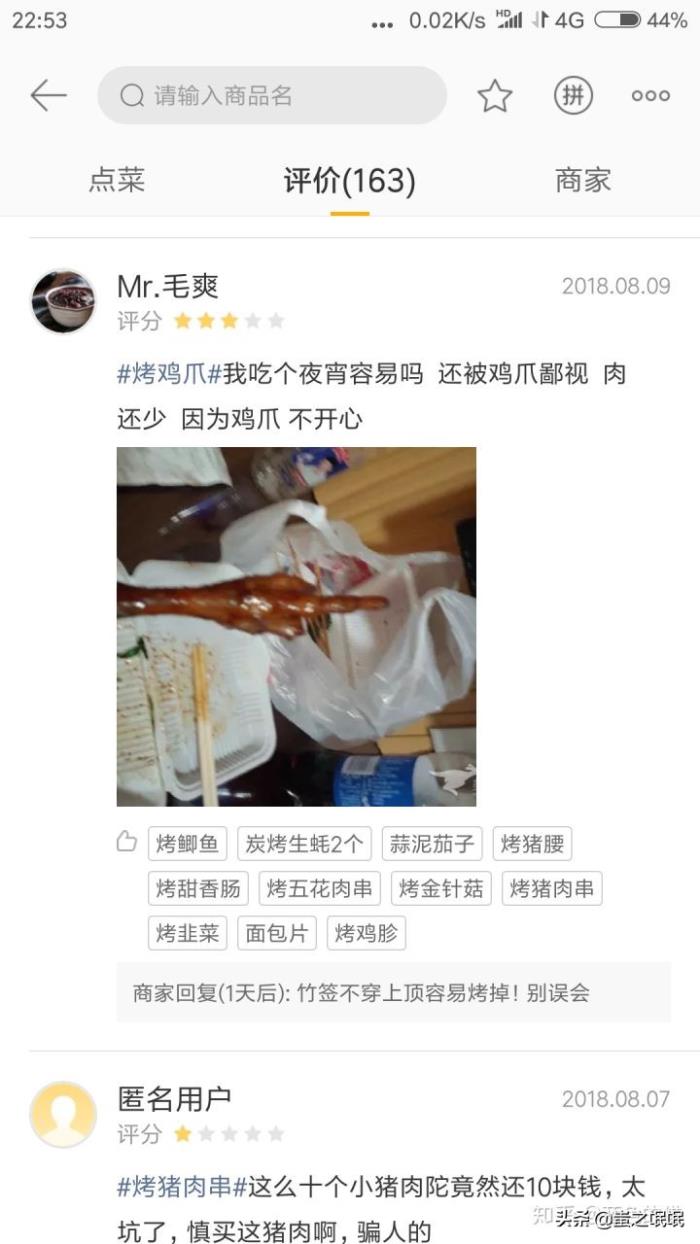
Task: Select the 面包片 dish chip
Action: [277, 934]
